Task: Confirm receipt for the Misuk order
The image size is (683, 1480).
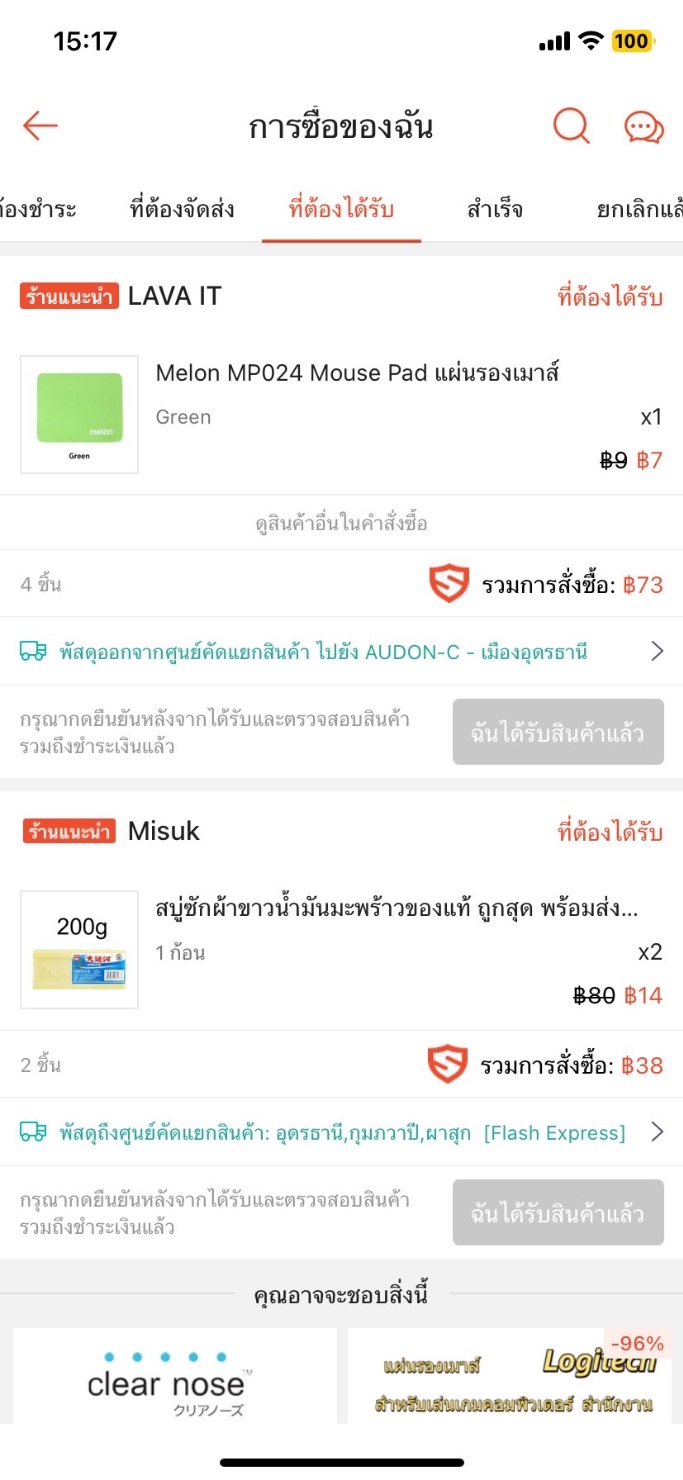Action: pyautogui.click(x=557, y=1213)
